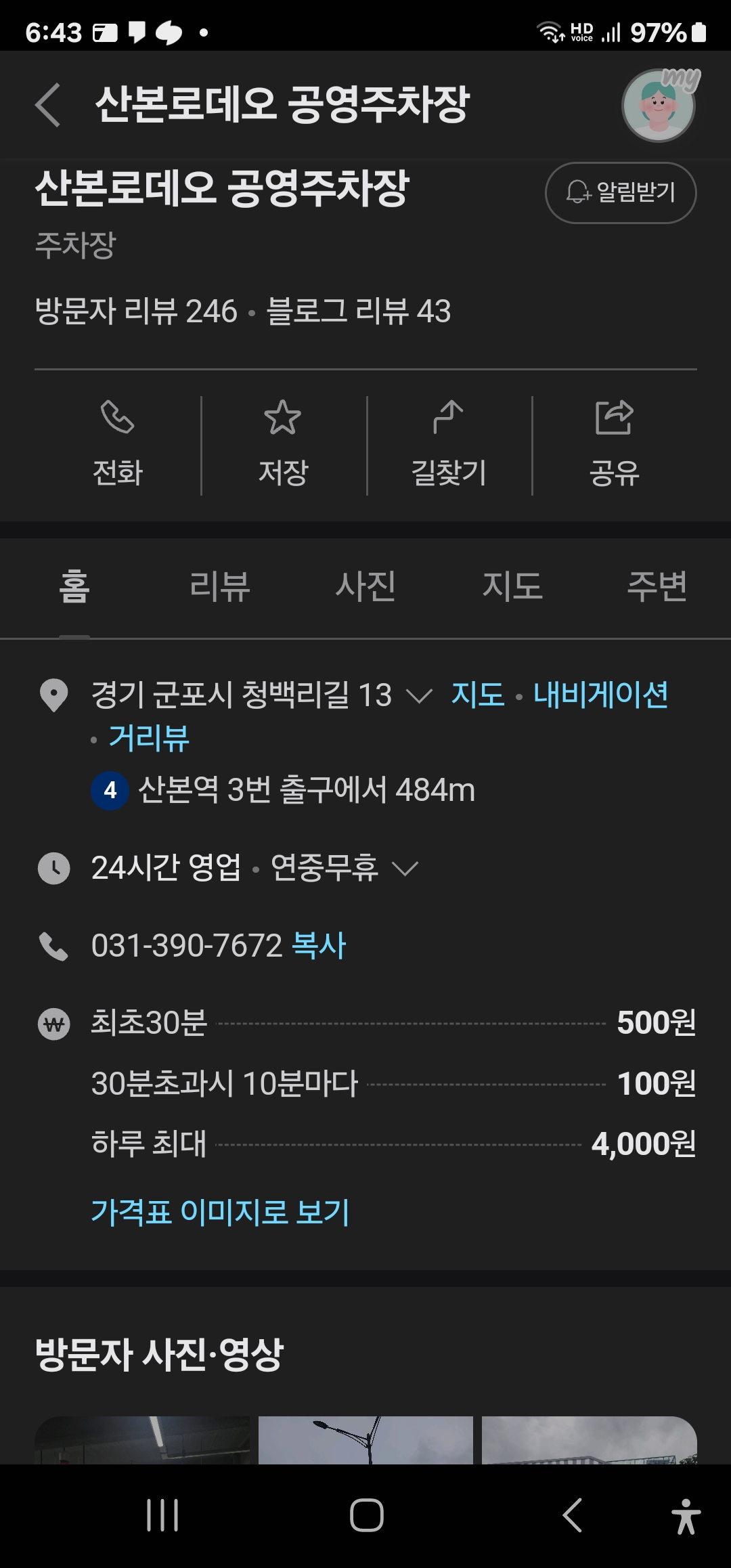Image resolution: width=731 pixels, height=1568 pixels.
Task: Call the parking lot via 전화
Action: coord(118,445)
